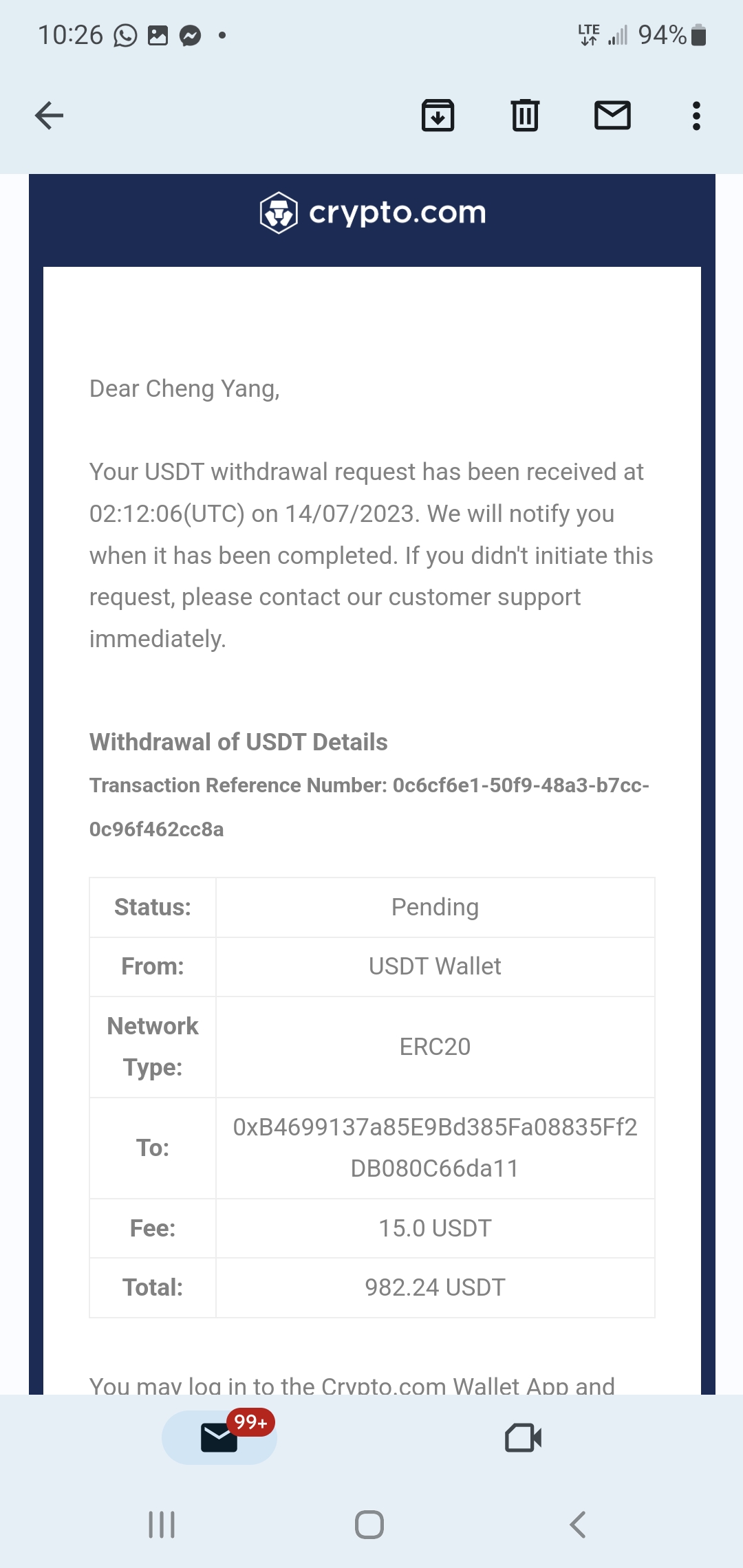Switch to the Meet video tab

coord(523,1437)
